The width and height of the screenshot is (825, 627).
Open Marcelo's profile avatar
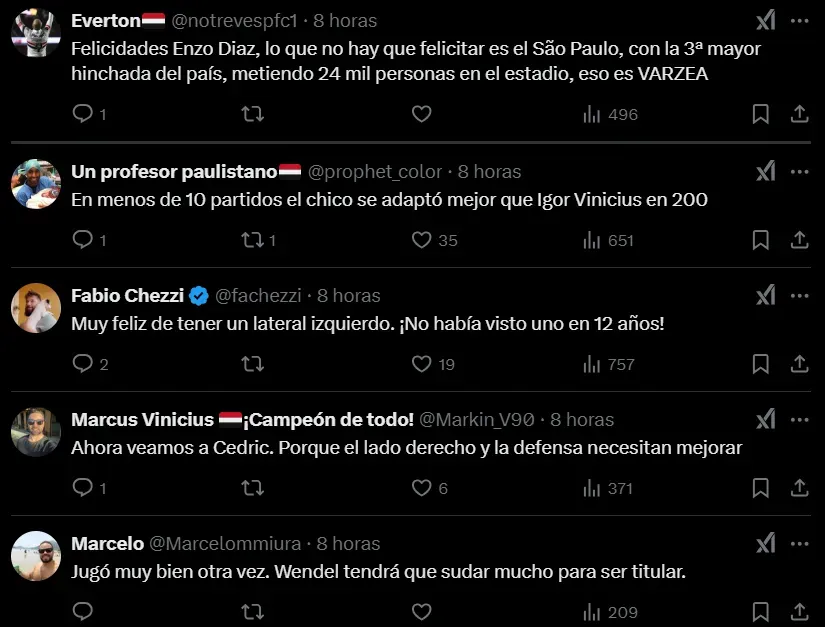36,555
